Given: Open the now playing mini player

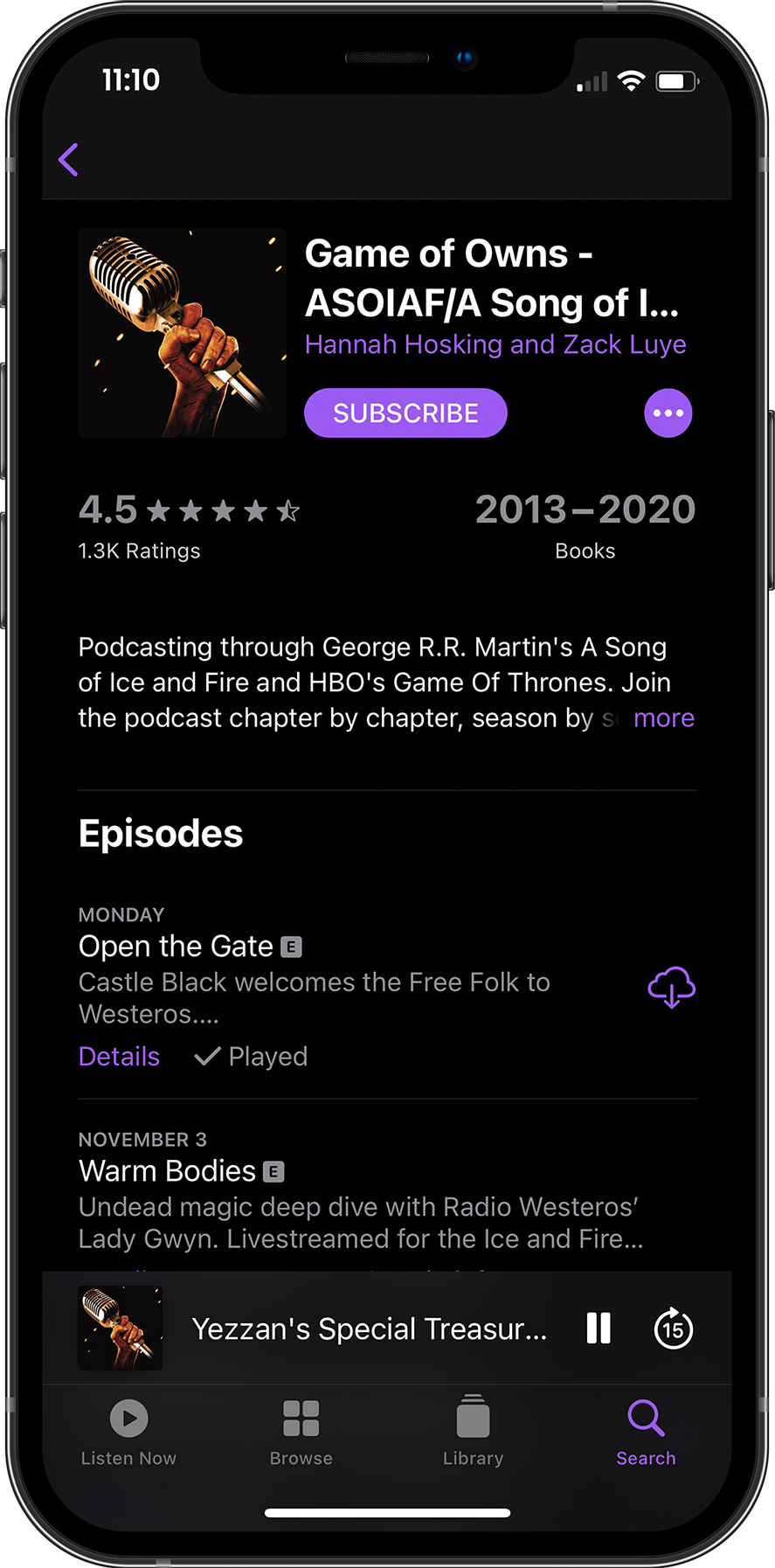Looking at the screenshot, I should click(367, 1329).
